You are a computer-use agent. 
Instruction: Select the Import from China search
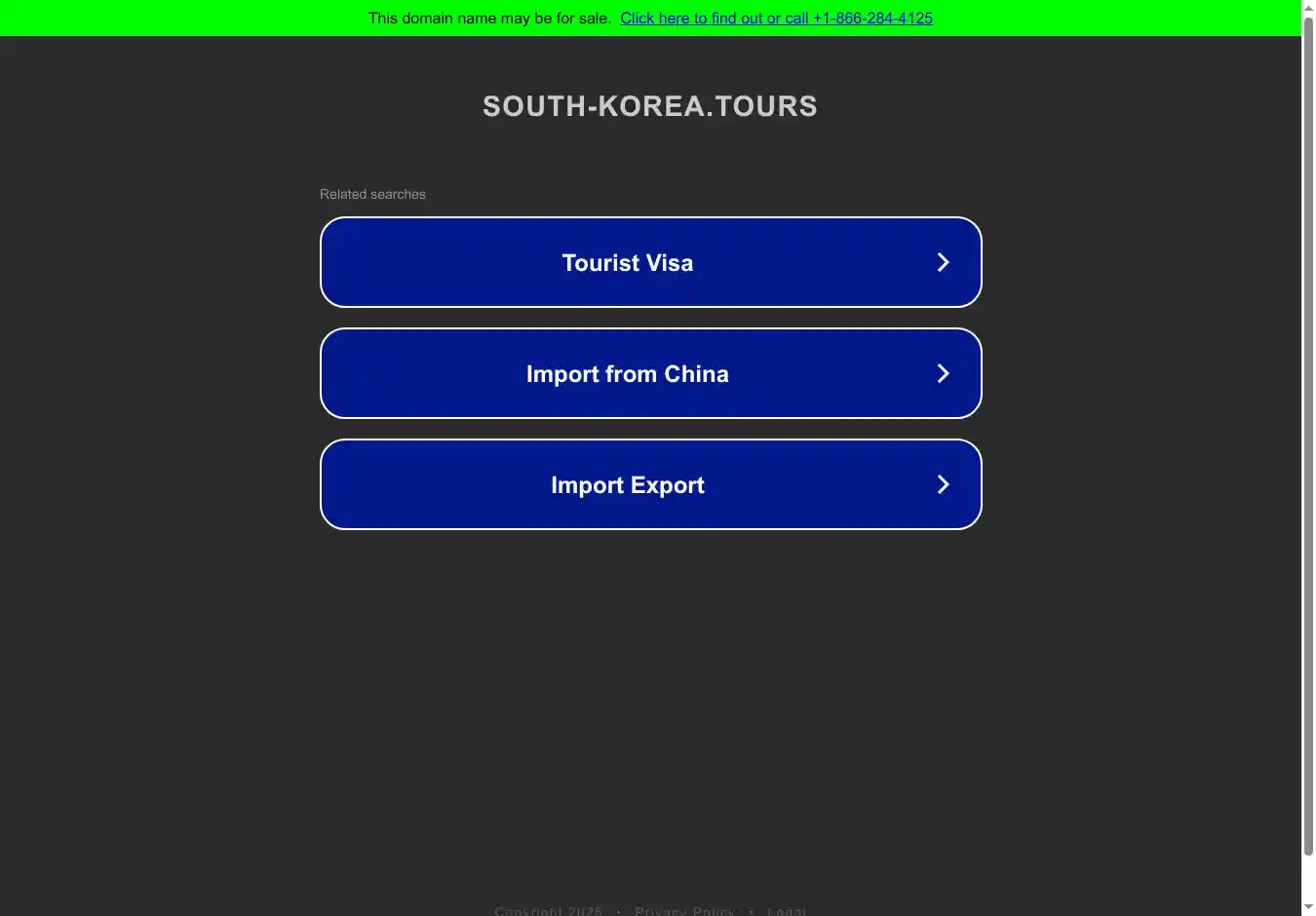click(x=650, y=373)
